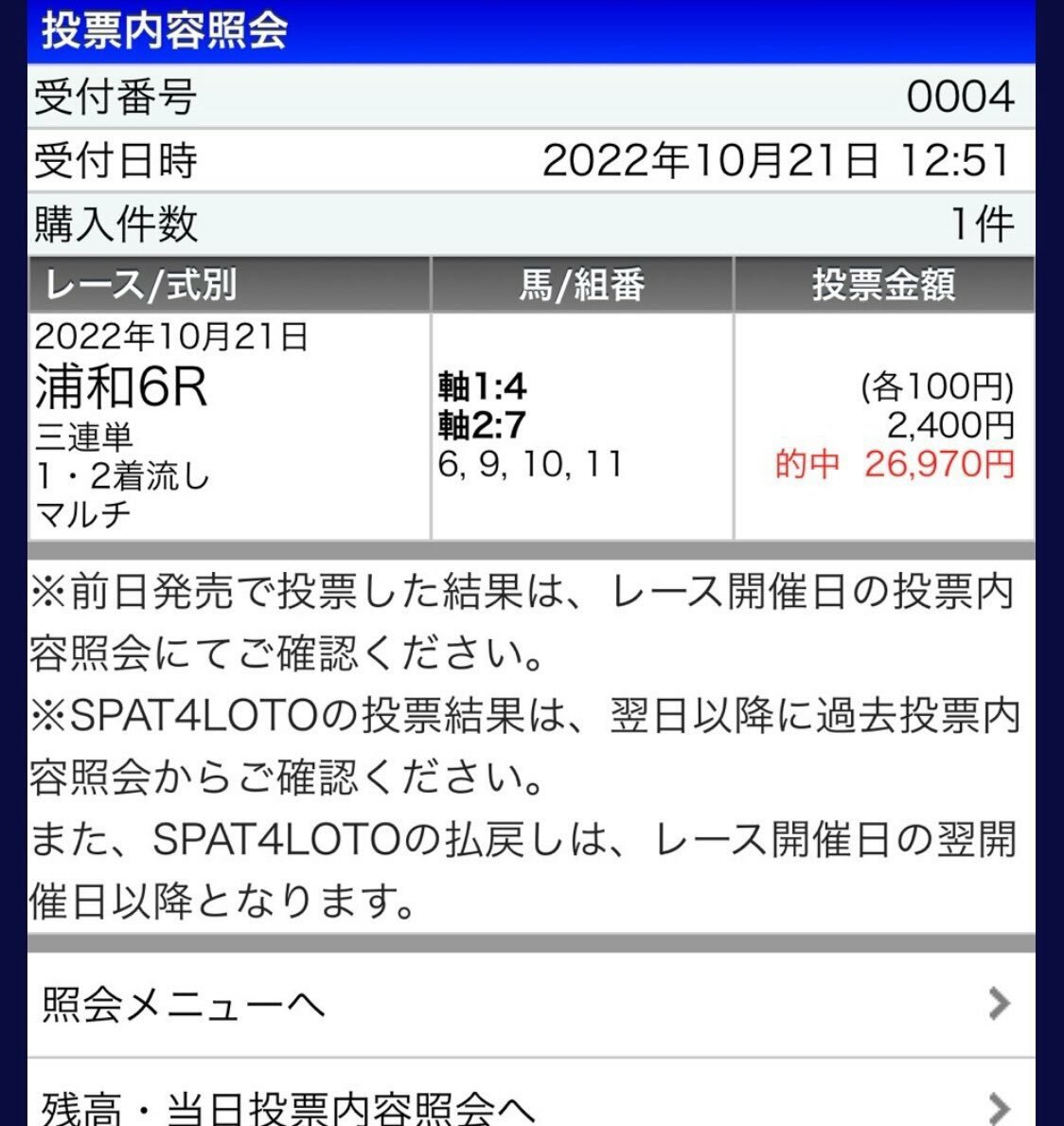Screen dimensions: 1064x1126
Task: Open the 照会メニューへ row
Action: coord(530,1004)
